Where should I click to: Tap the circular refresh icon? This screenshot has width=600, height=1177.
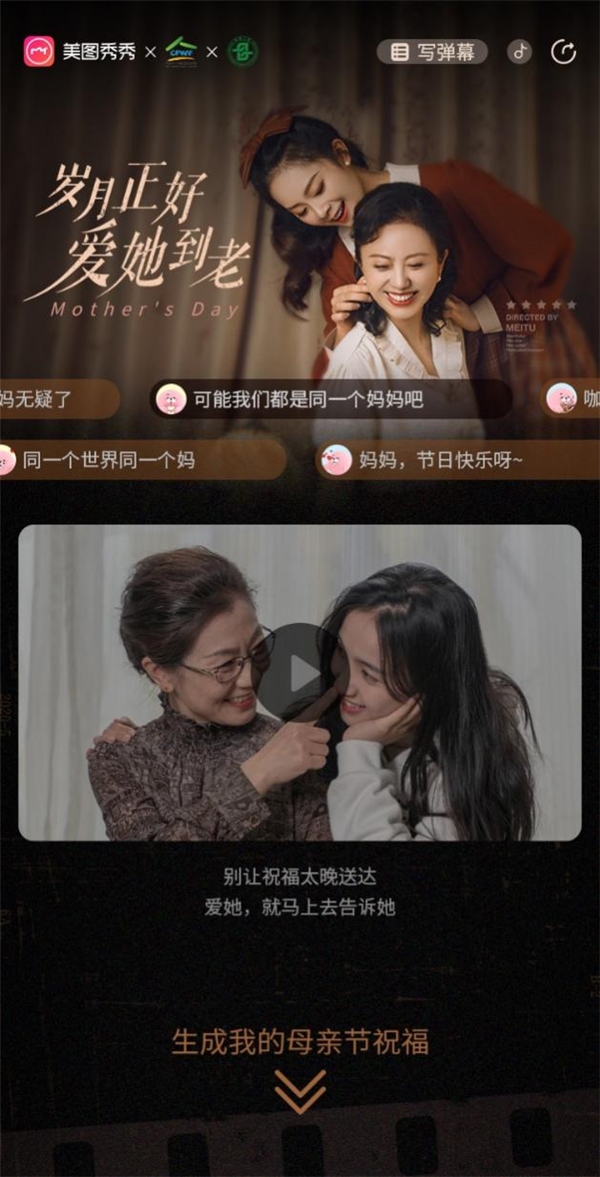tap(564, 52)
